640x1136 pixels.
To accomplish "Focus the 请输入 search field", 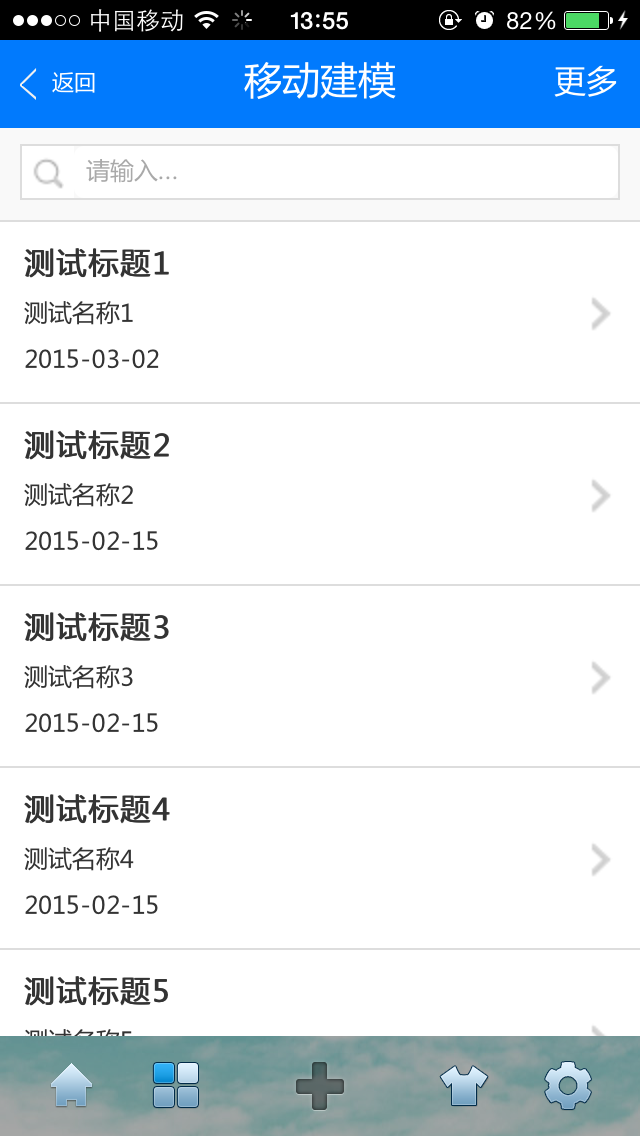I will tap(340, 172).
